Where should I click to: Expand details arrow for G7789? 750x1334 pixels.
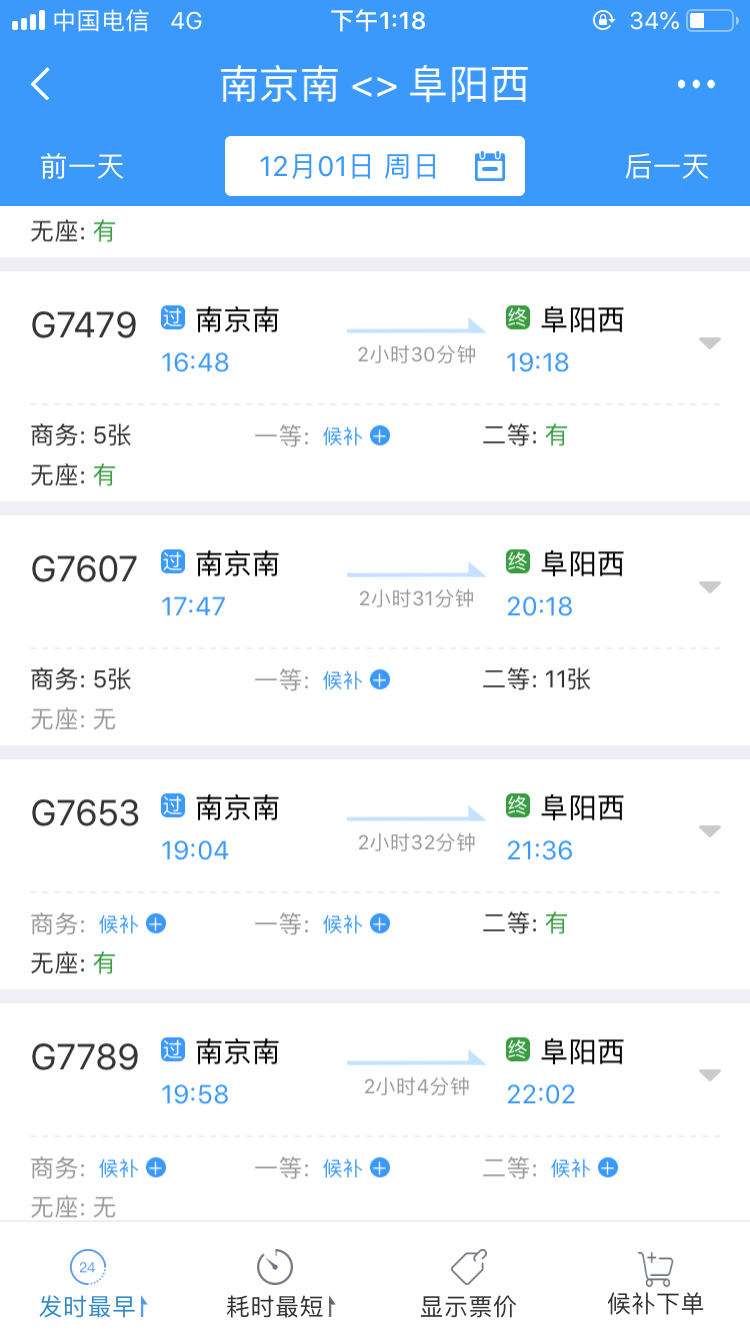[710, 1075]
